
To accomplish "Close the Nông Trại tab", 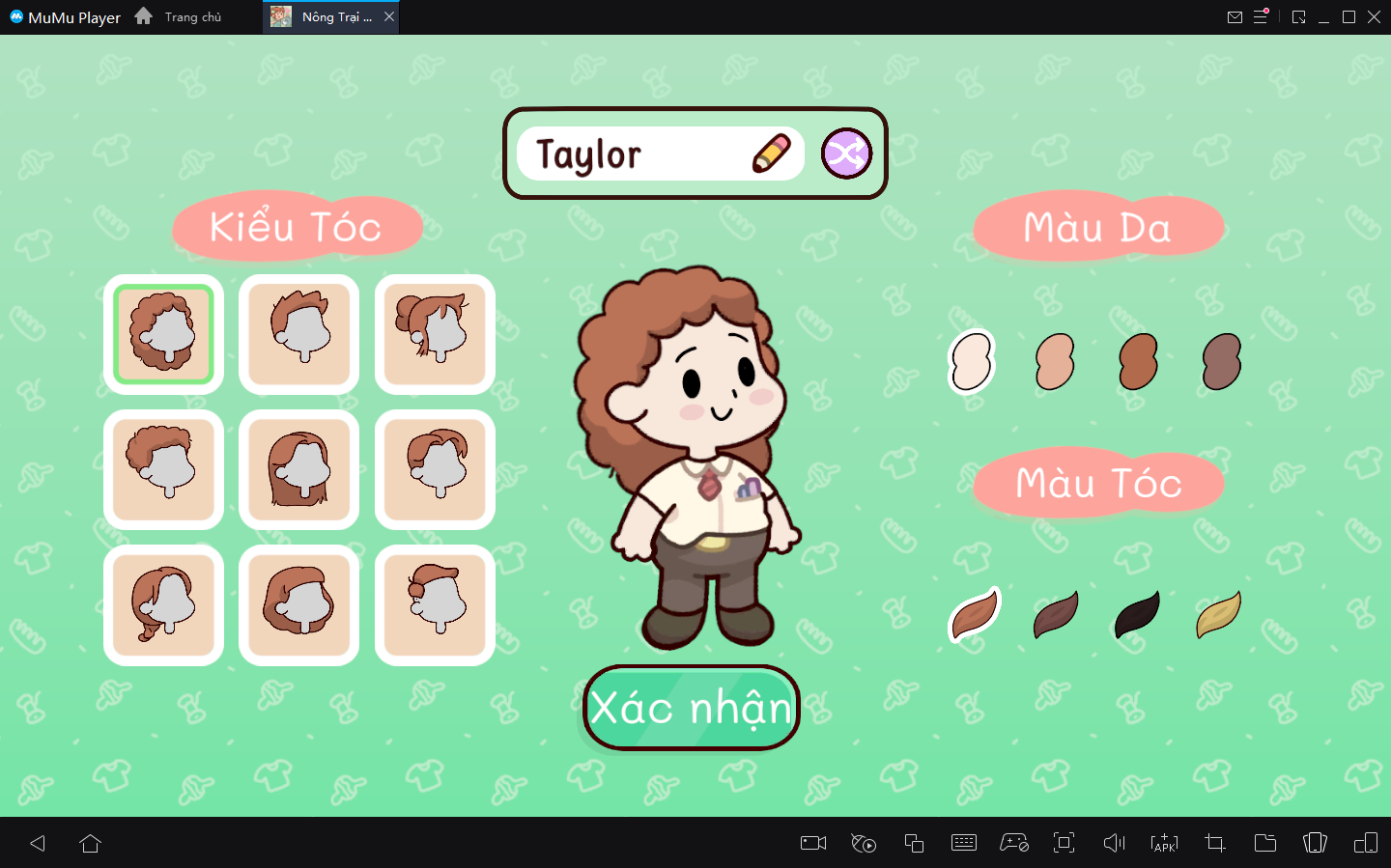I will coord(389,16).
